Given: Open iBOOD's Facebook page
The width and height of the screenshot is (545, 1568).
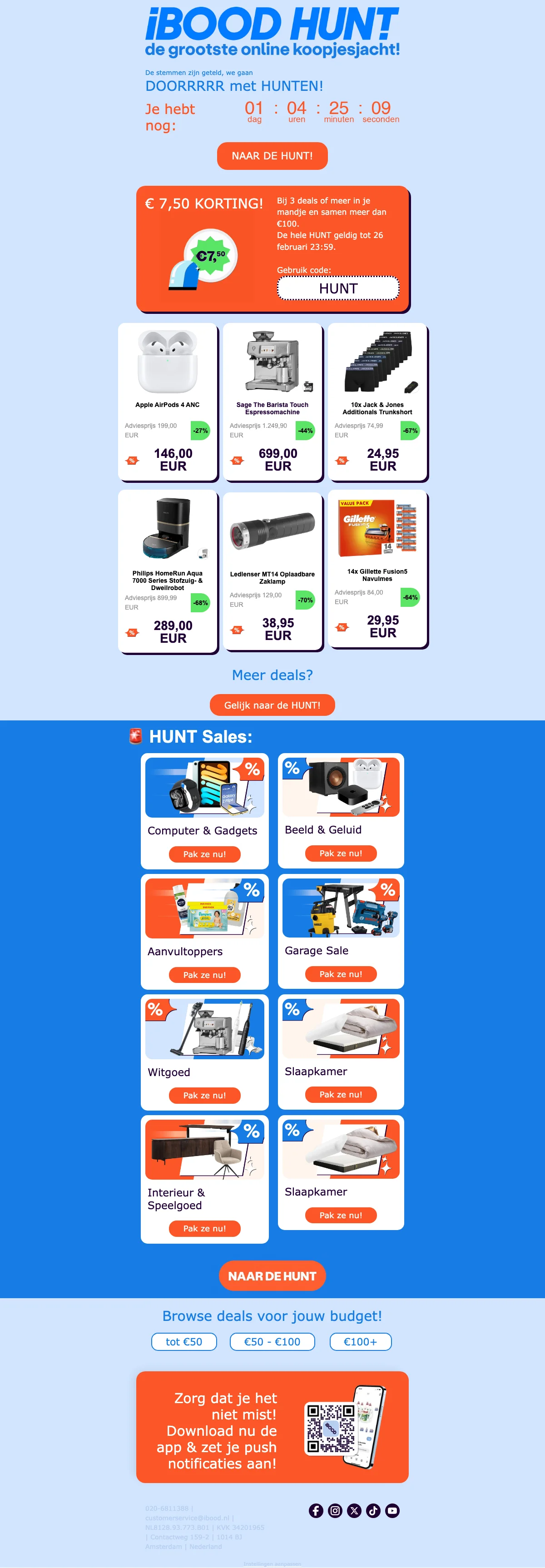Looking at the screenshot, I should coord(316,1510).
